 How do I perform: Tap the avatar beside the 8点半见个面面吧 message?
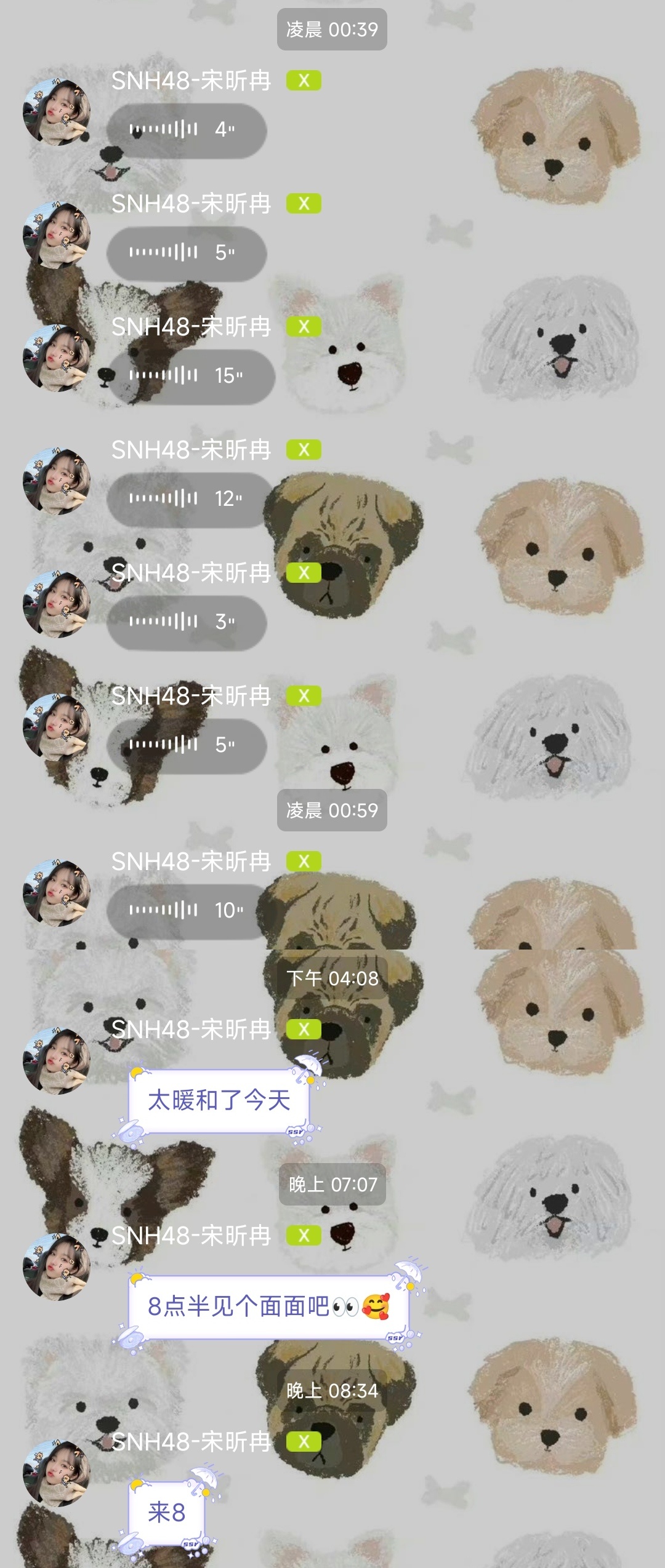[x=57, y=1267]
